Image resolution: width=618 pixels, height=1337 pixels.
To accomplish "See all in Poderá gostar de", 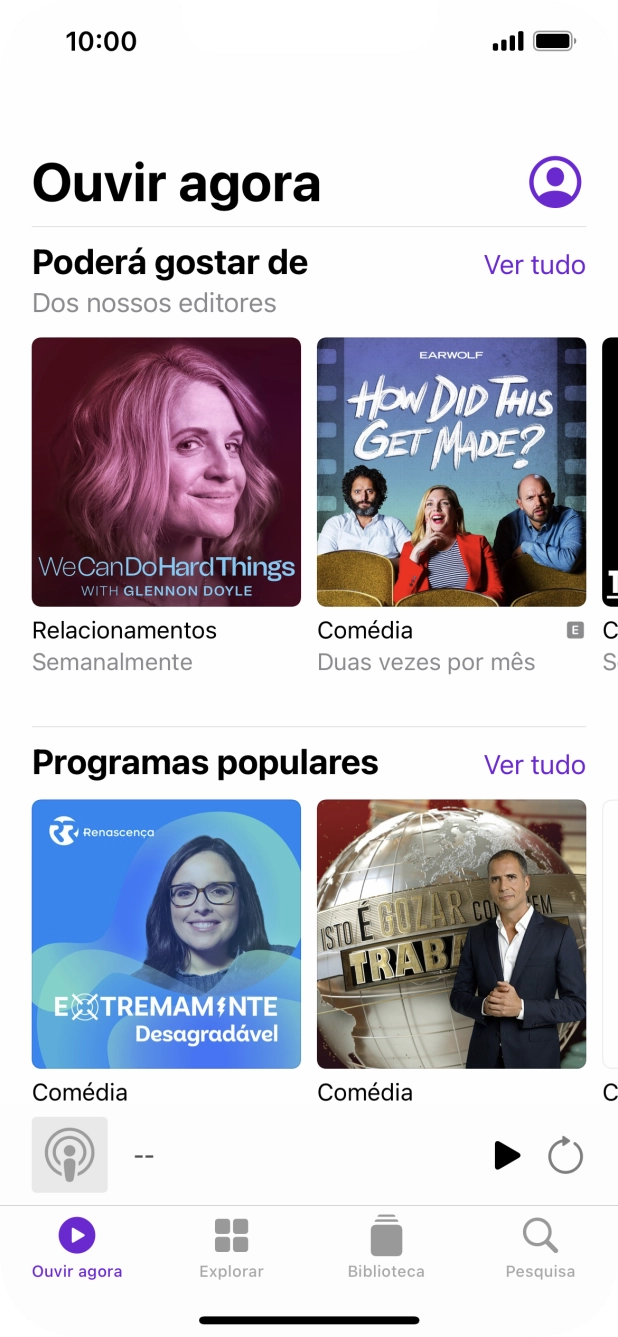I will tap(534, 265).
